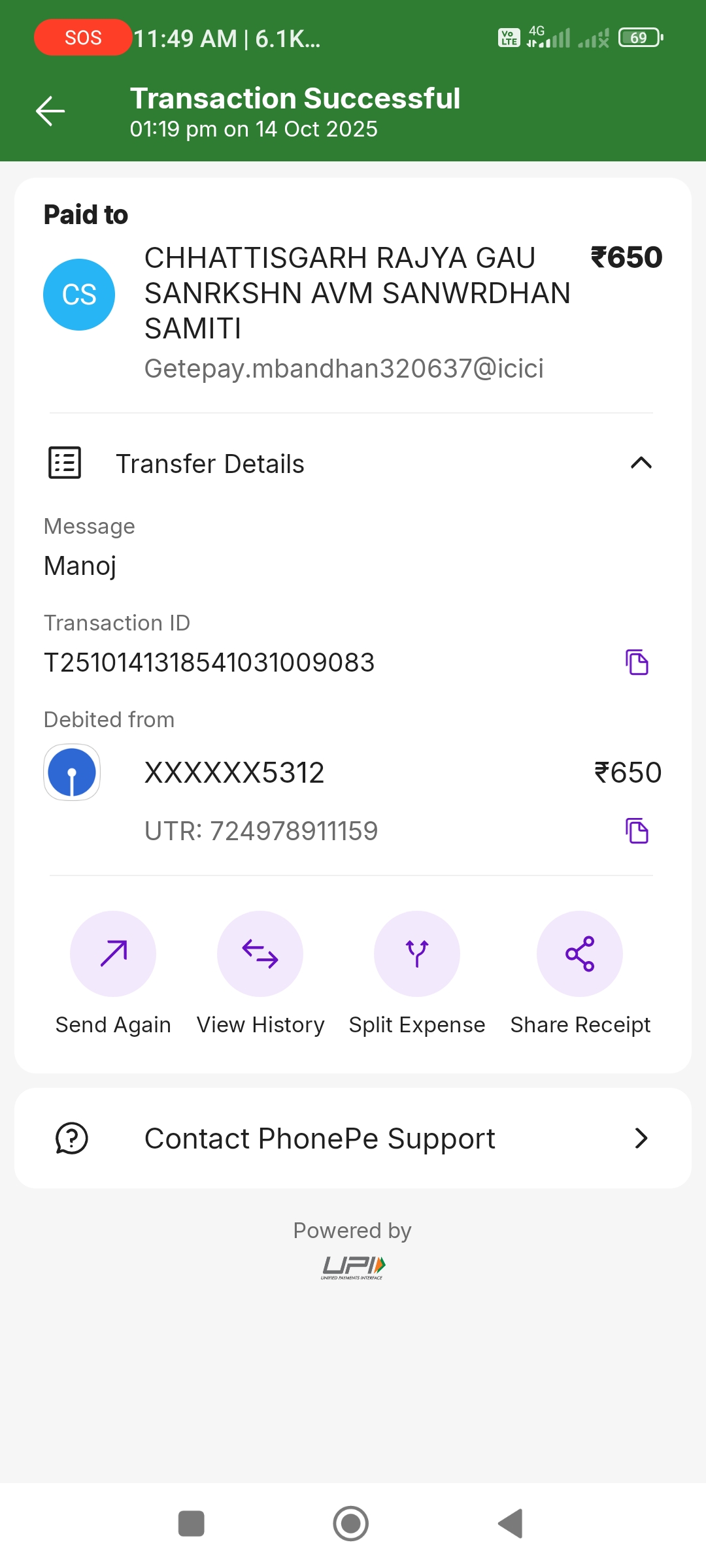Select the Split Expense option
Screen dimensions: 706x1568
(x=417, y=954)
